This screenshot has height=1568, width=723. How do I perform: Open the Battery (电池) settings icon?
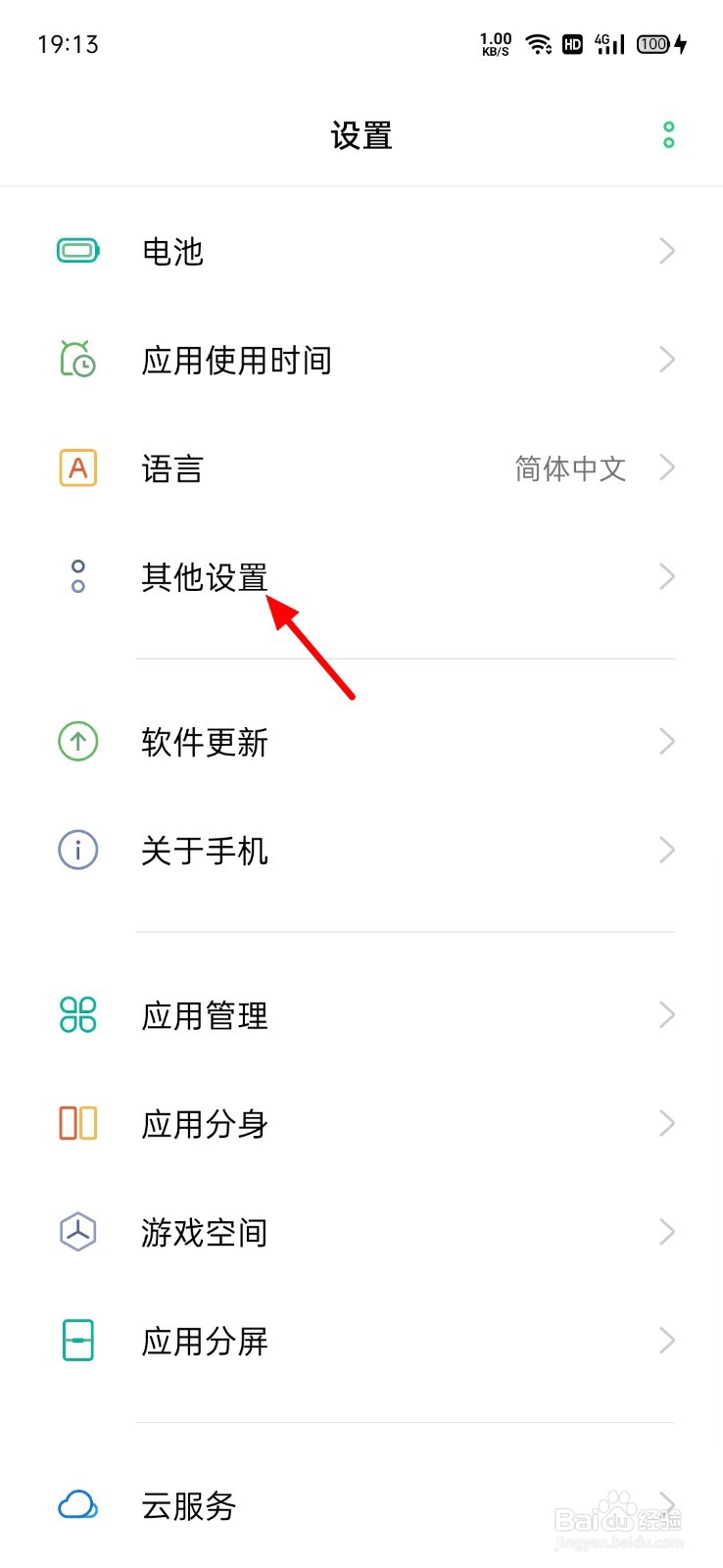click(x=76, y=251)
